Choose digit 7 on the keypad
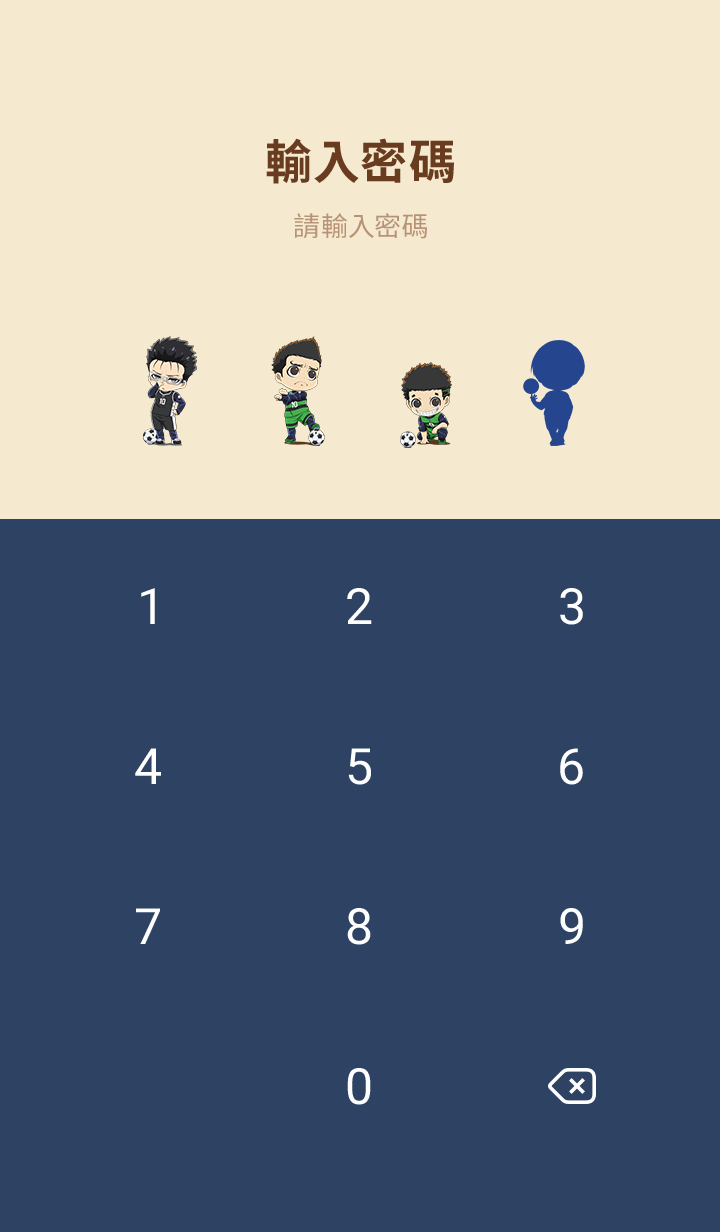This screenshot has width=720, height=1232. click(148, 927)
